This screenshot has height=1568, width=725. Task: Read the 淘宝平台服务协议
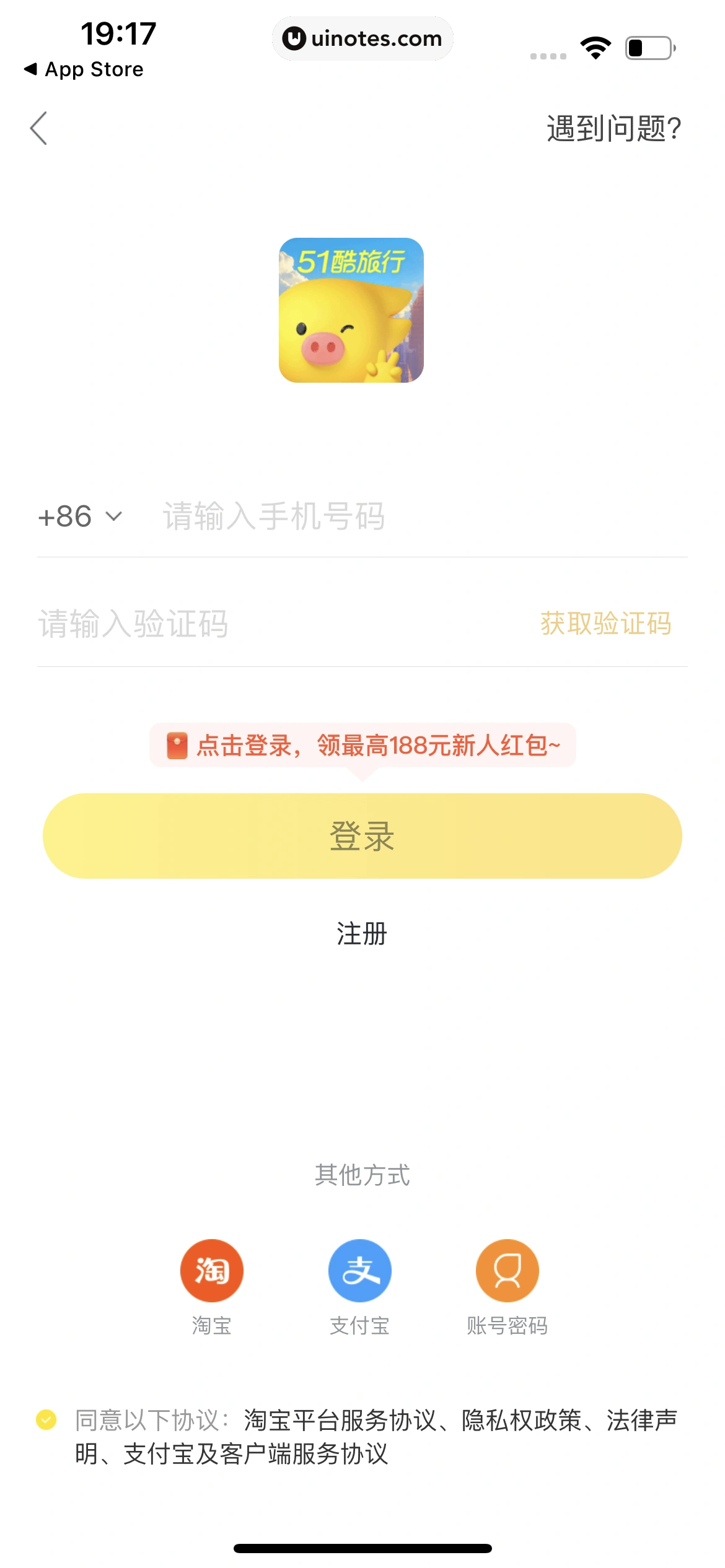(x=340, y=1420)
